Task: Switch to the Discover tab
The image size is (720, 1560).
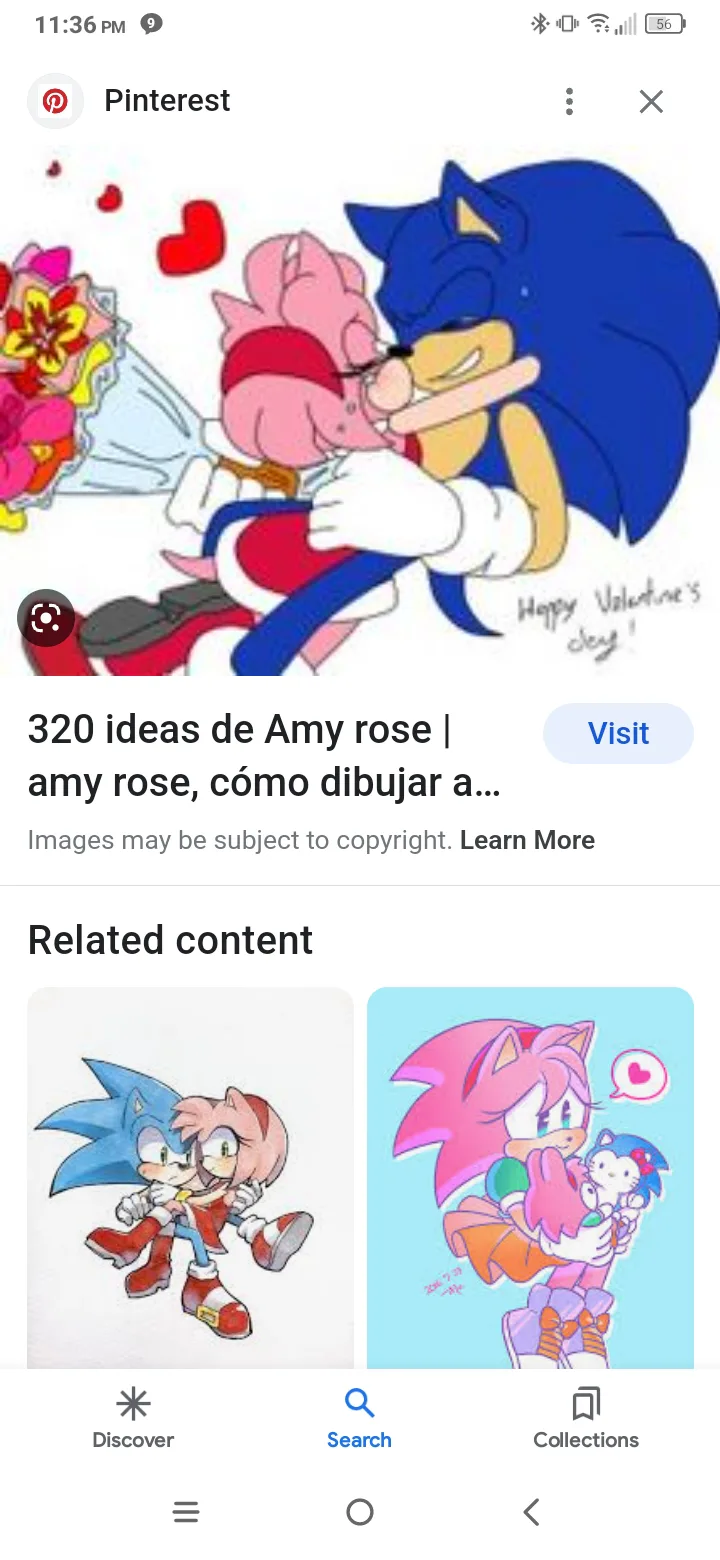Action: coord(133,1419)
